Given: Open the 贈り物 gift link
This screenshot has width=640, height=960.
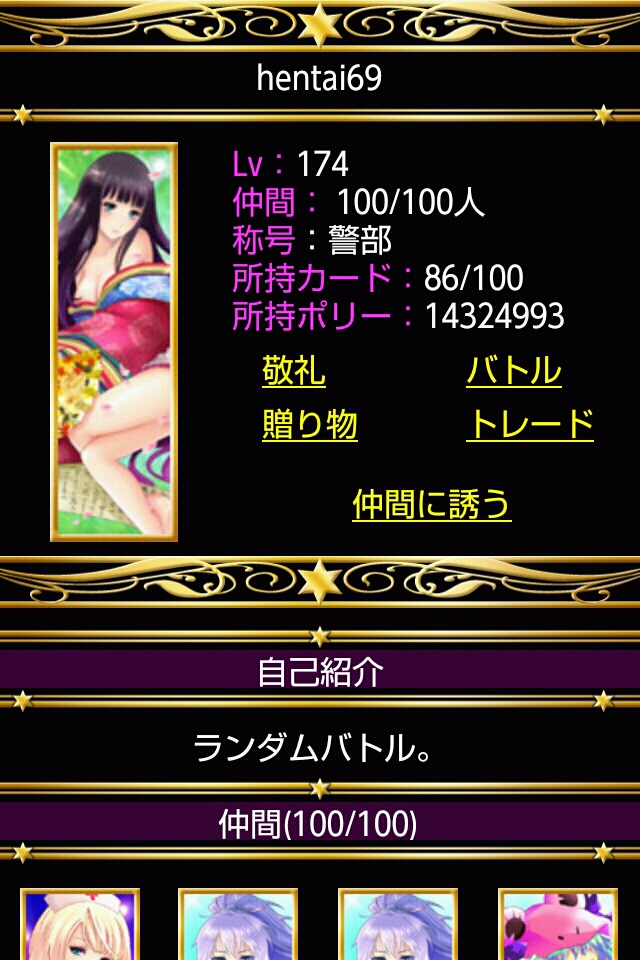Looking at the screenshot, I should pyautogui.click(x=310, y=426).
